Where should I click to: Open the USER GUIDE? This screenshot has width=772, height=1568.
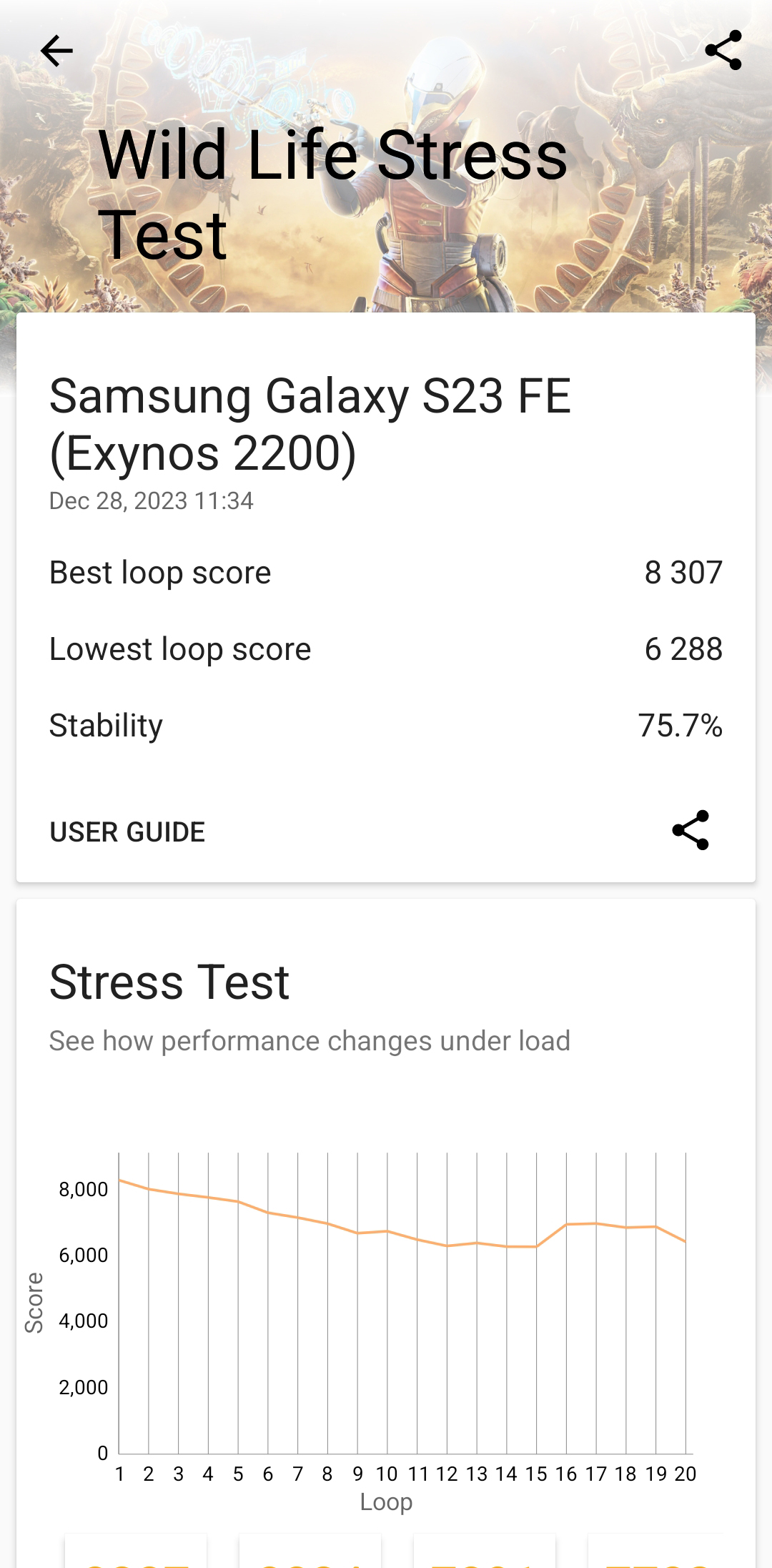point(127,832)
